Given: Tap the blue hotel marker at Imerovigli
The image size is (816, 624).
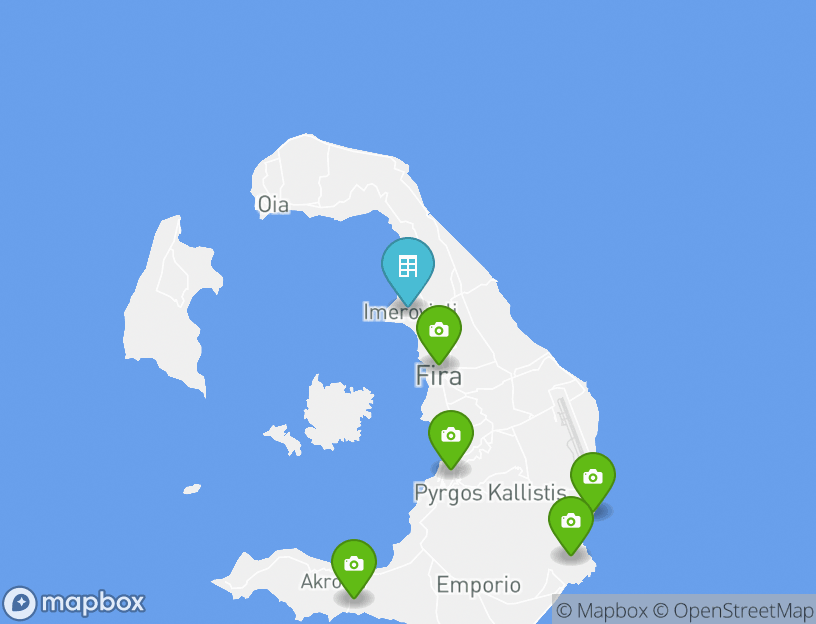Looking at the screenshot, I should coord(408,267).
